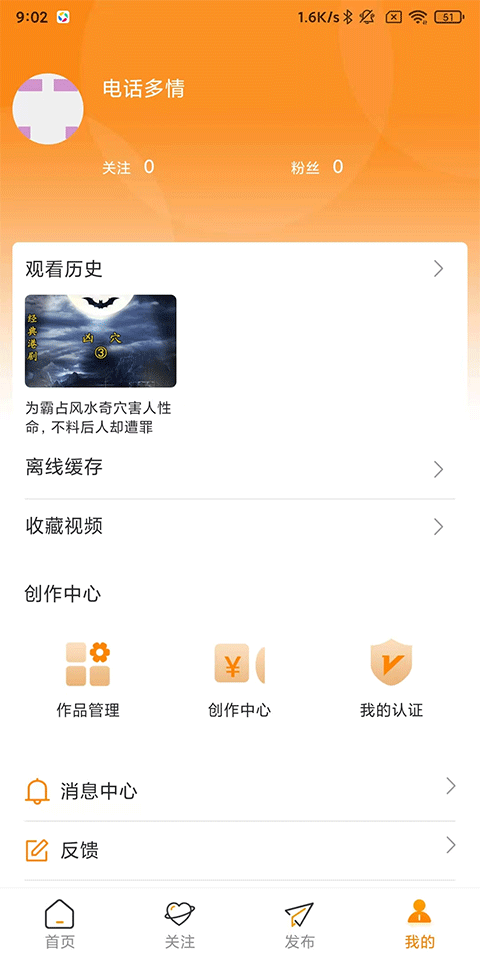Viewport: 480px width, 960px height.
Task: Tap the profile avatar picture
Action: click(x=48, y=109)
